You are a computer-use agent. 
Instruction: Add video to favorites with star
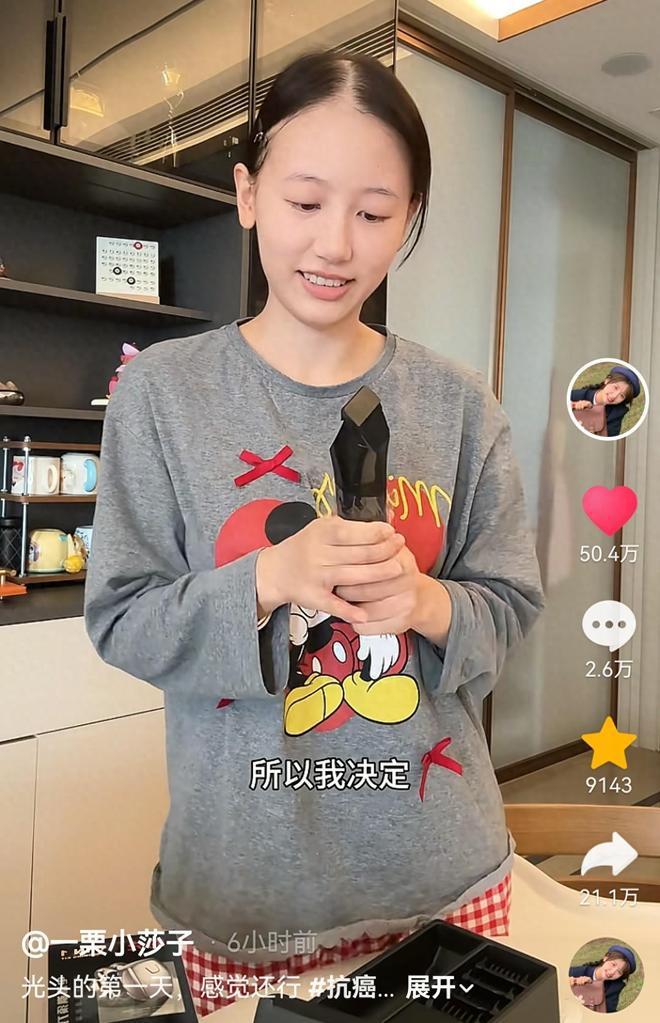pos(609,743)
